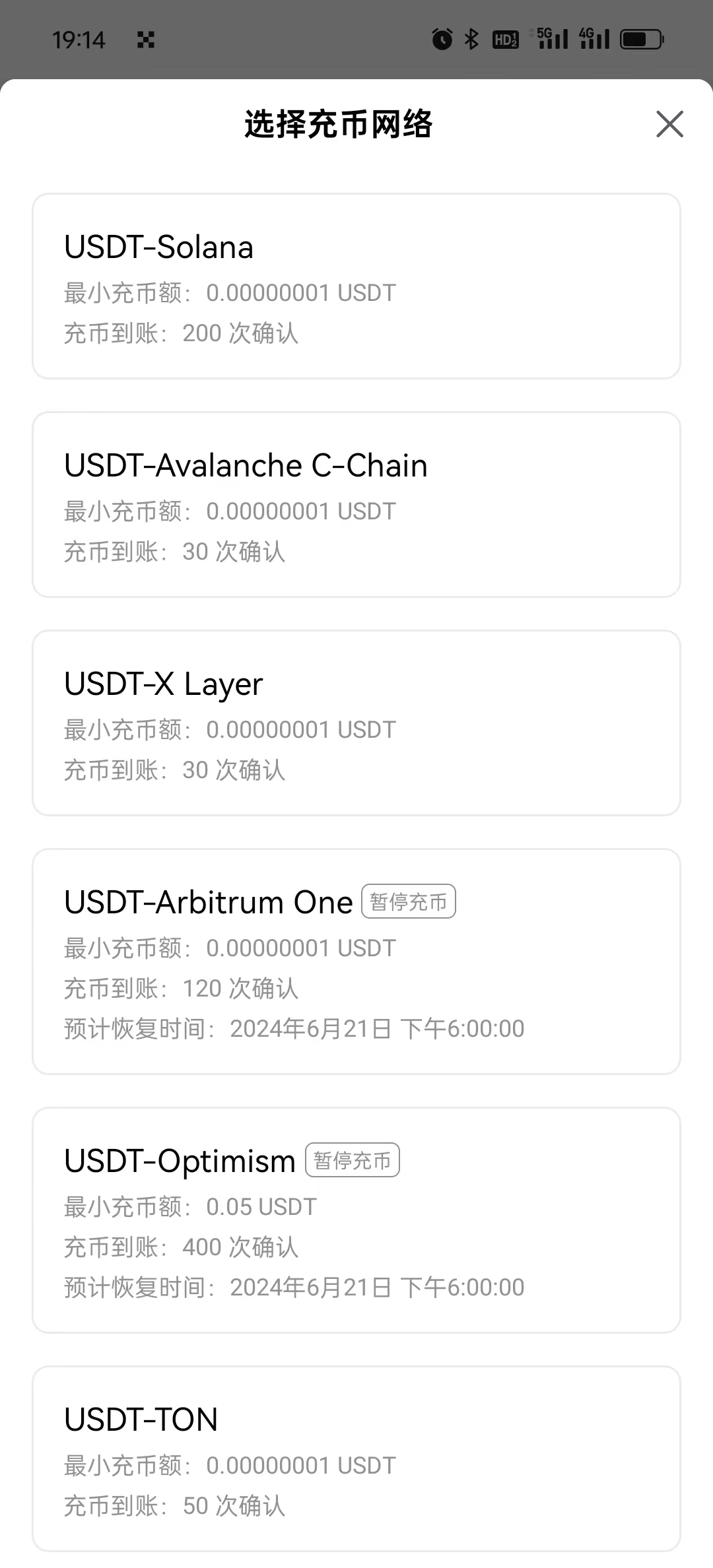This screenshot has height=1568, width=713.
Task: Open the USDT-Optimism network option
Action: pos(356,1220)
